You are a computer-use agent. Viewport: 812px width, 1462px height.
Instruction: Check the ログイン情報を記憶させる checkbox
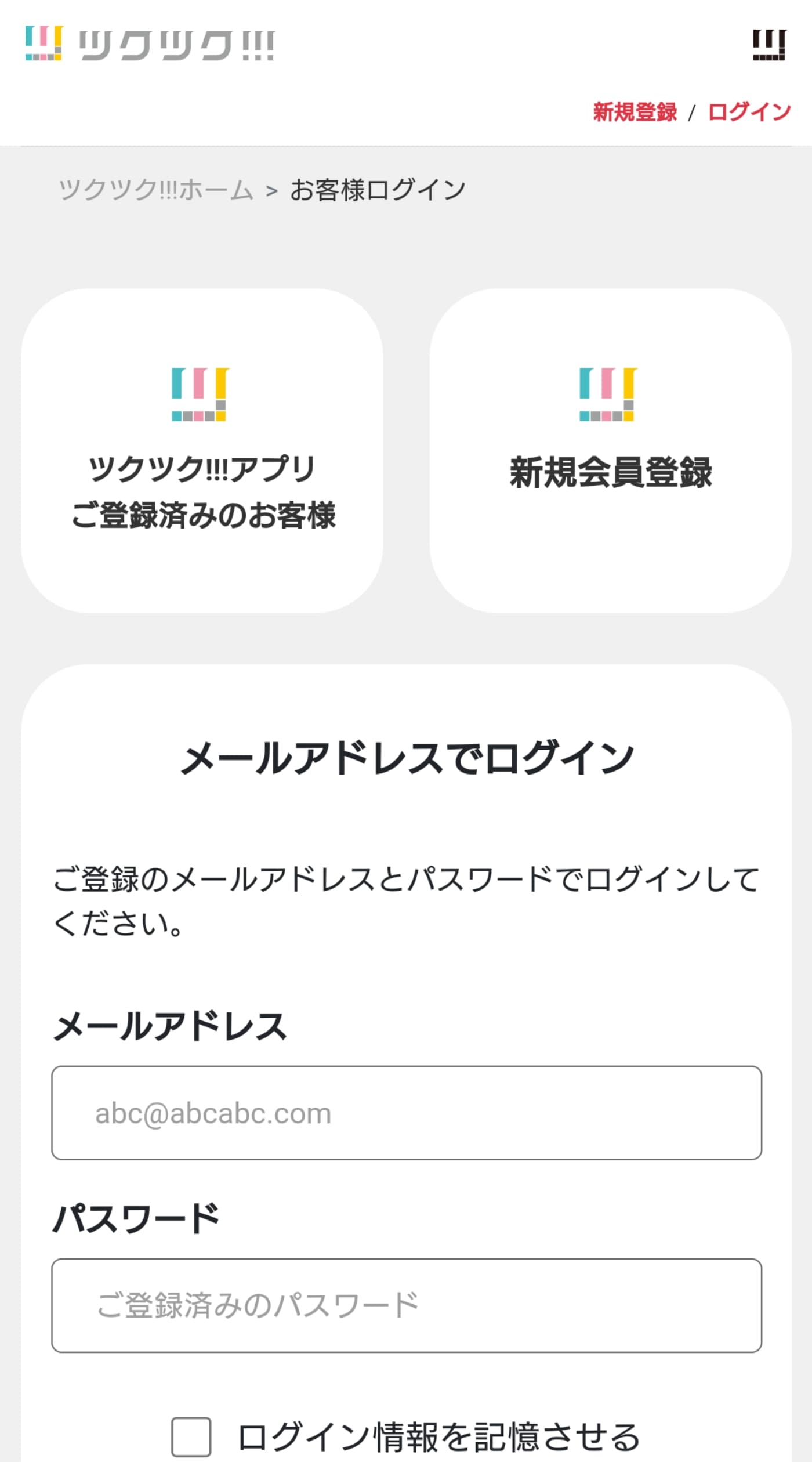[191, 1436]
